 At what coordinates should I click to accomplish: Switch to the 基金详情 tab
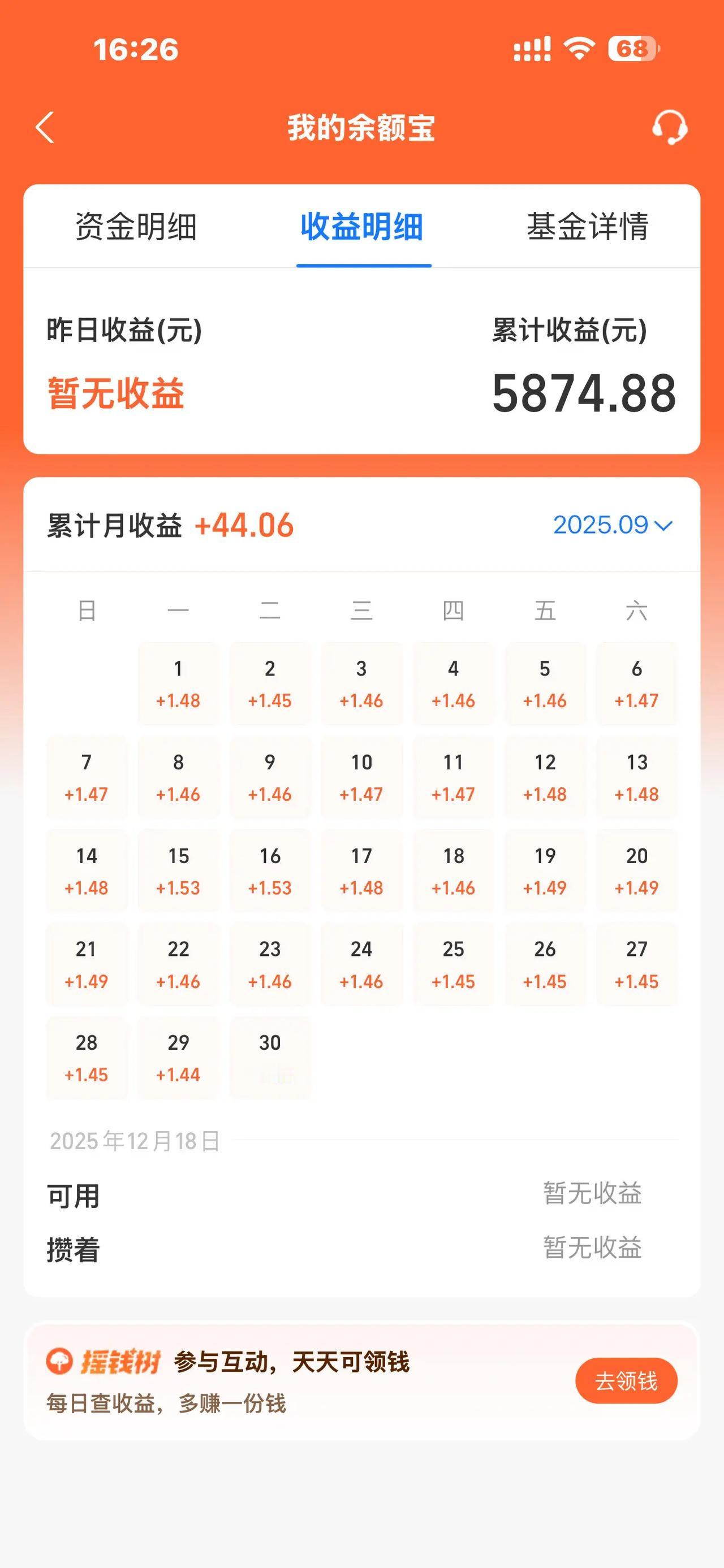(x=589, y=226)
